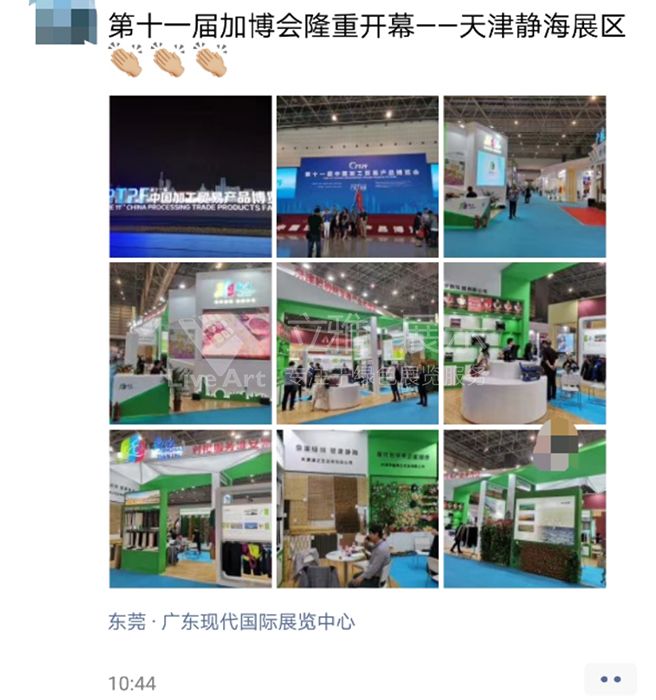Open the exhibition hall aisle photo with red carpet
This screenshot has height=700, width=656.
pyautogui.click(x=524, y=176)
